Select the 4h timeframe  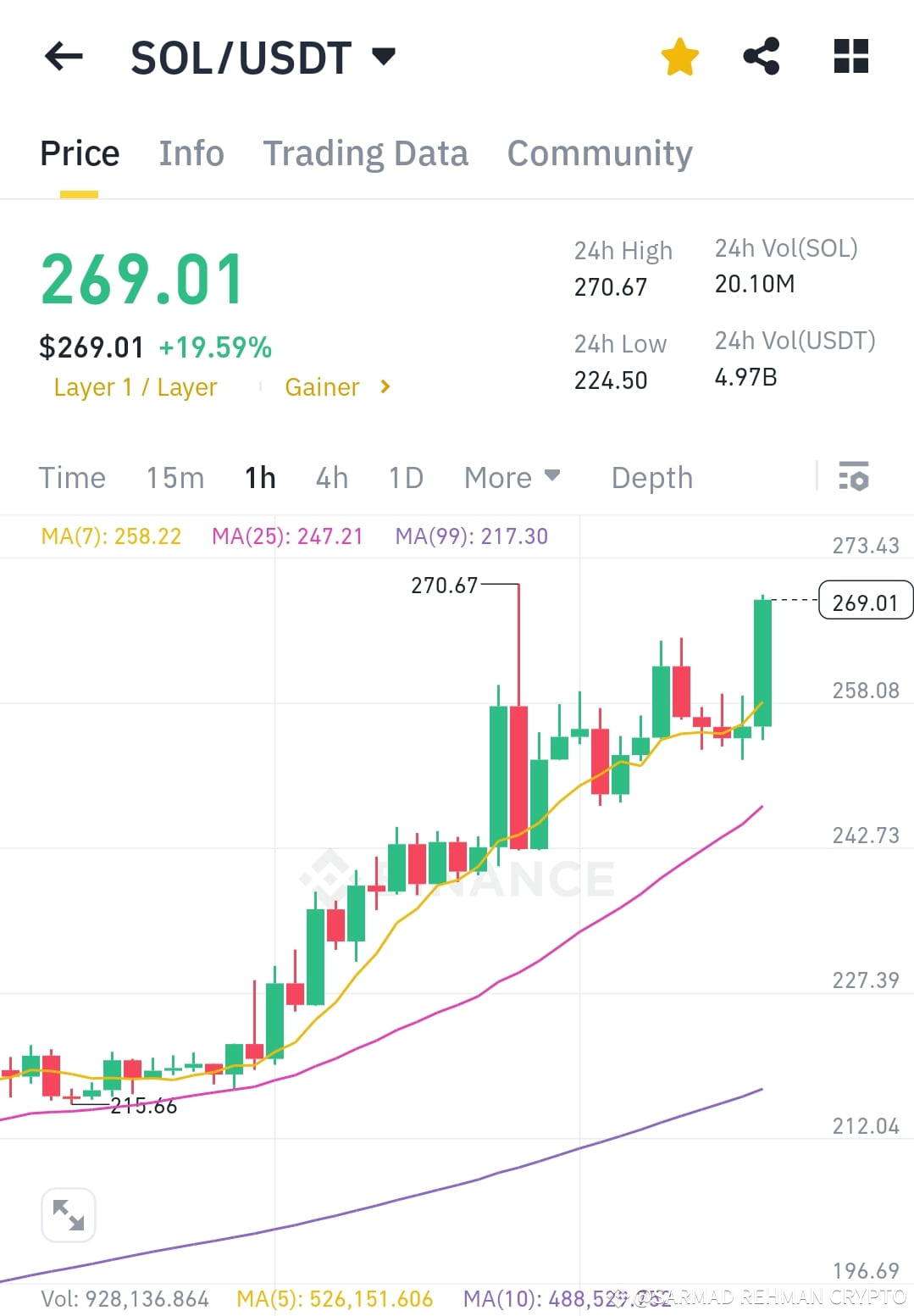point(331,477)
